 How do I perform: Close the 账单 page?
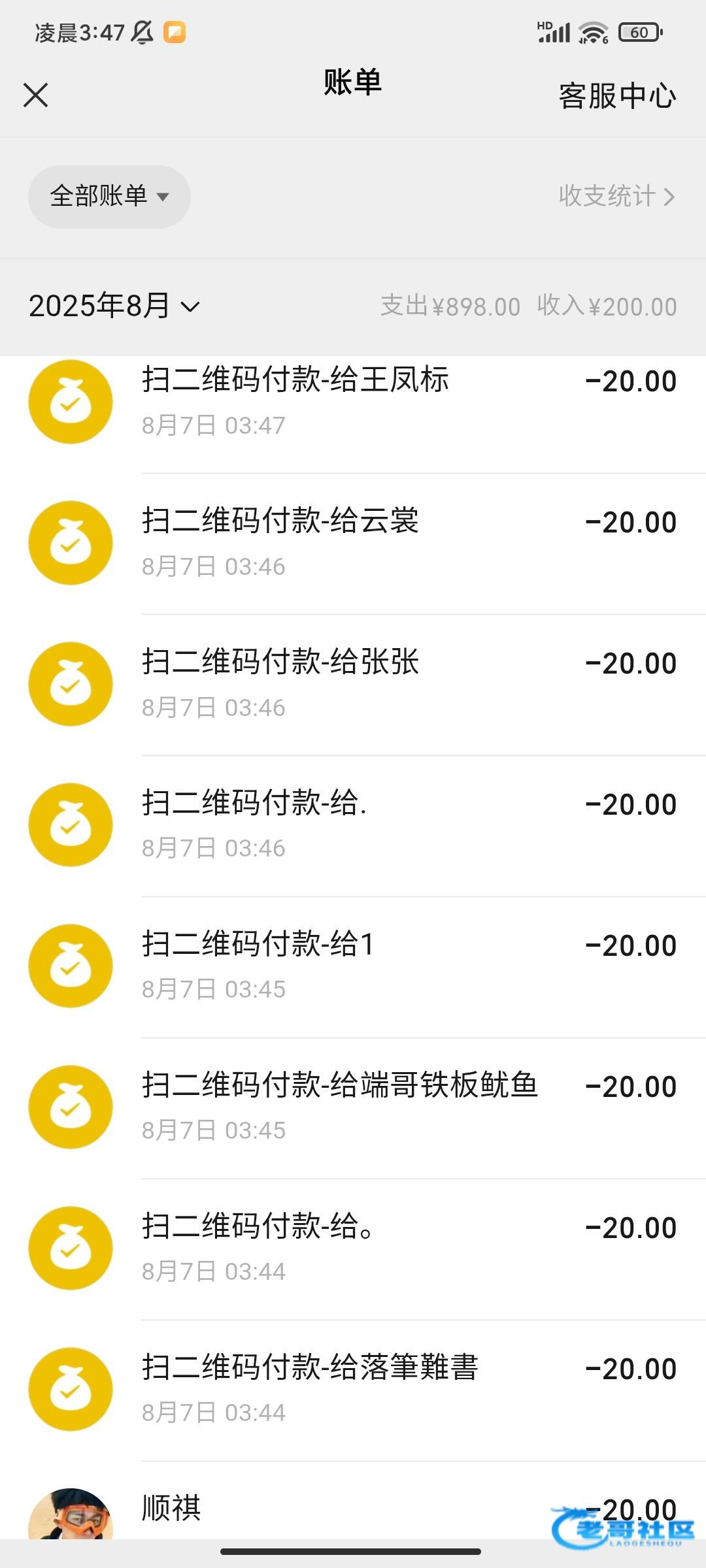(35, 95)
